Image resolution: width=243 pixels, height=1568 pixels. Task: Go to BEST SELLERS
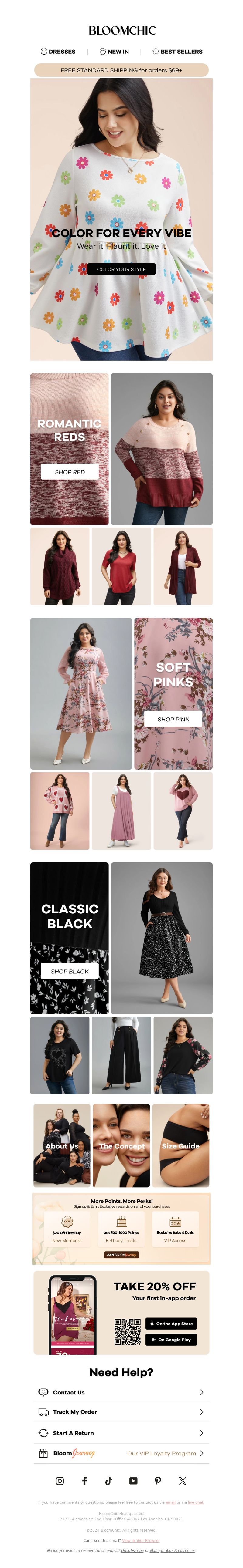click(x=177, y=52)
